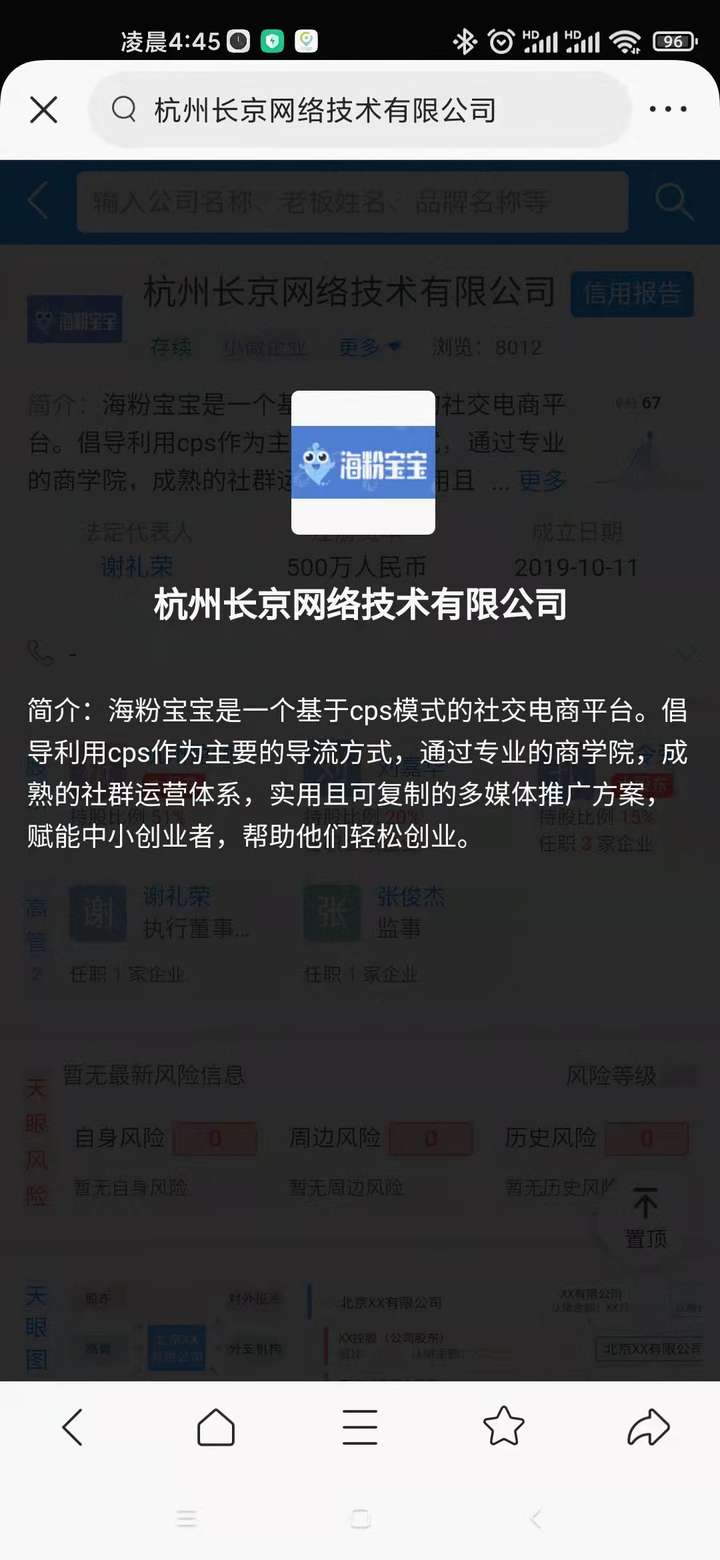Go to the browser home page
This screenshot has height=1560, width=720.
pos(216,1427)
